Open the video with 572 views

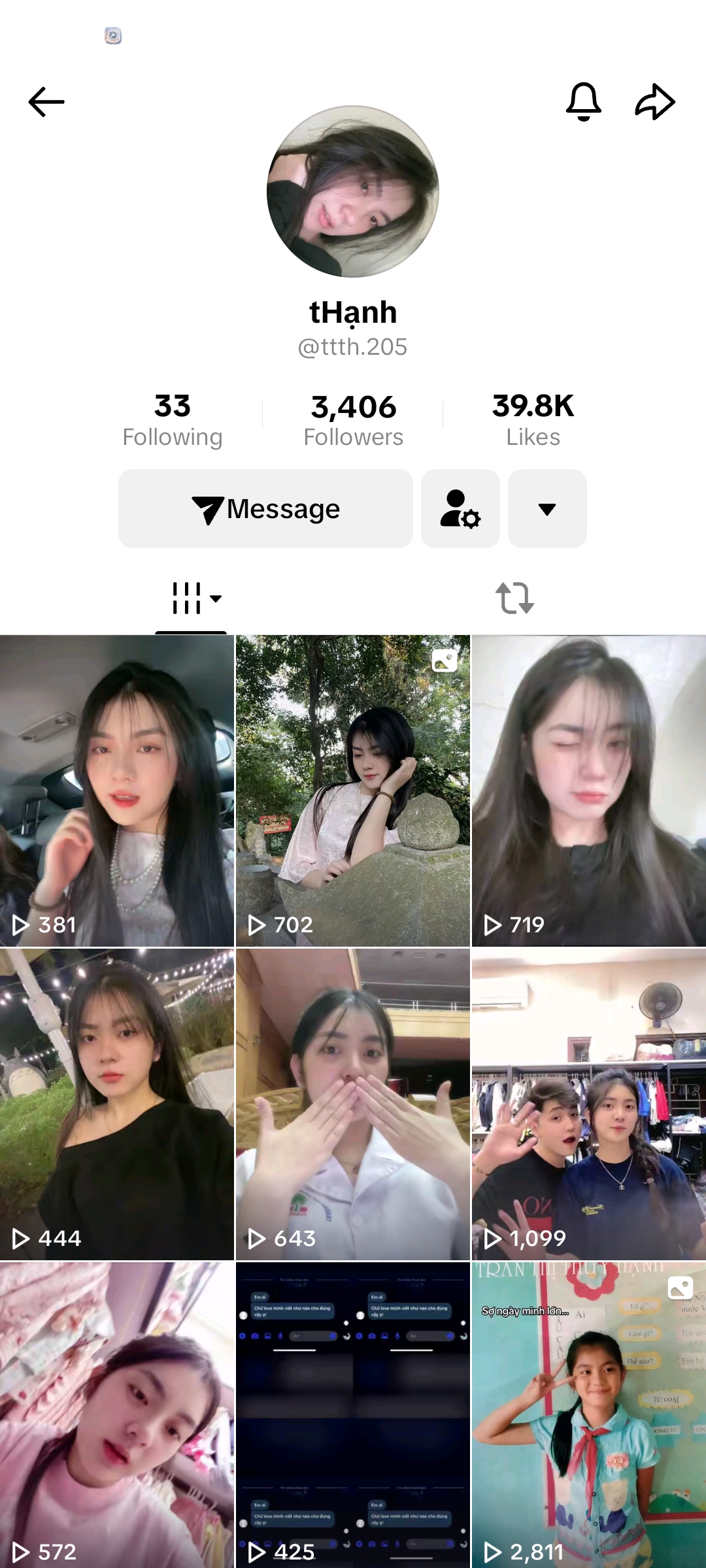[x=117, y=1414]
